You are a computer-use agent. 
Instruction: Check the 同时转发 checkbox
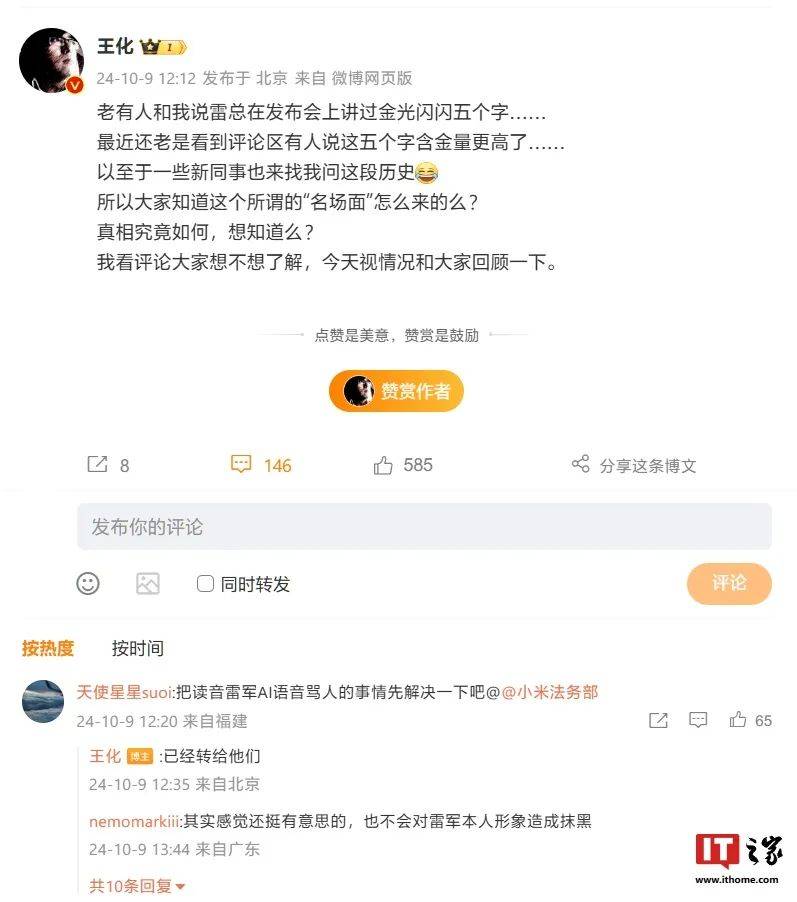[x=205, y=584]
